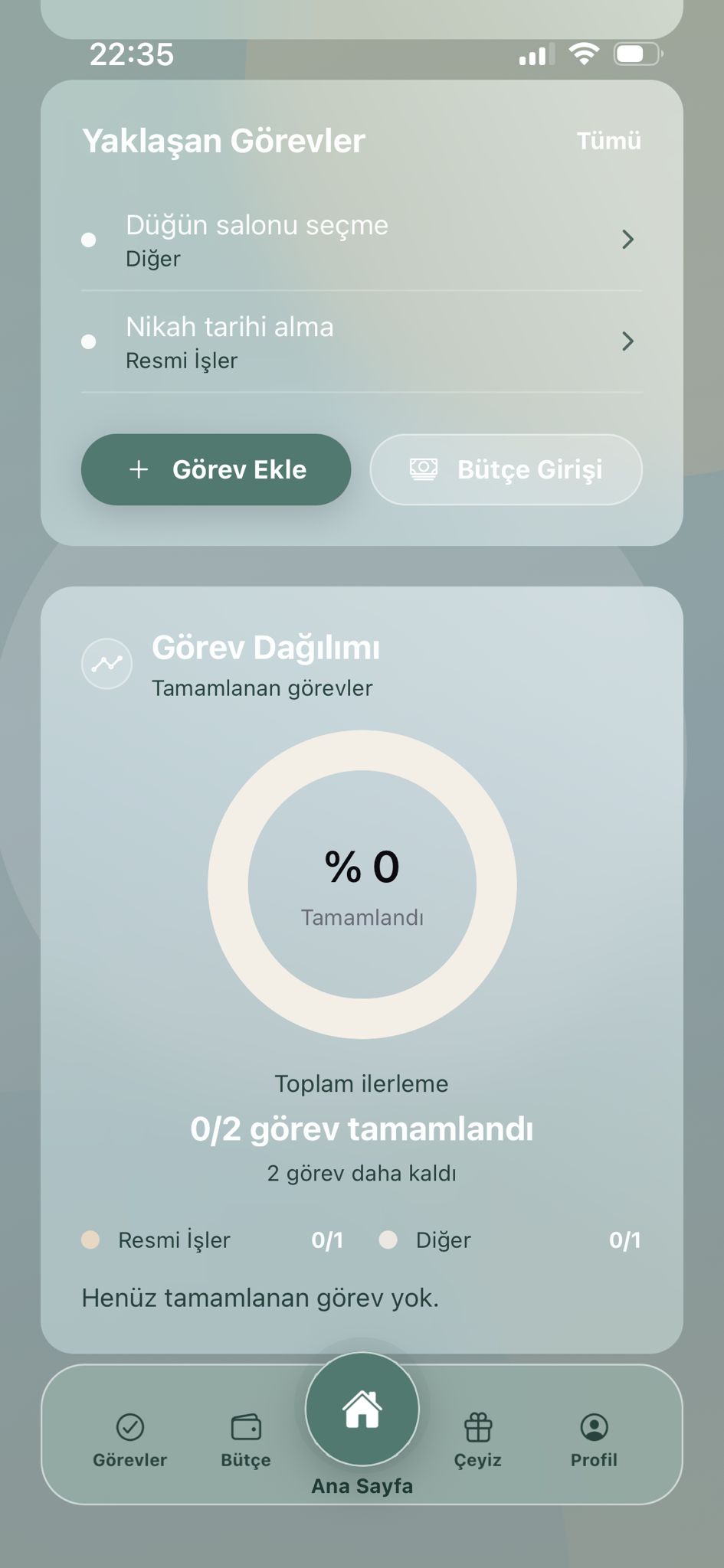Image resolution: width=724 pixels, height=1568 pixels.
Task: Expand the Düğün salonu seçme task chevron
Action: tap(628, 240)
